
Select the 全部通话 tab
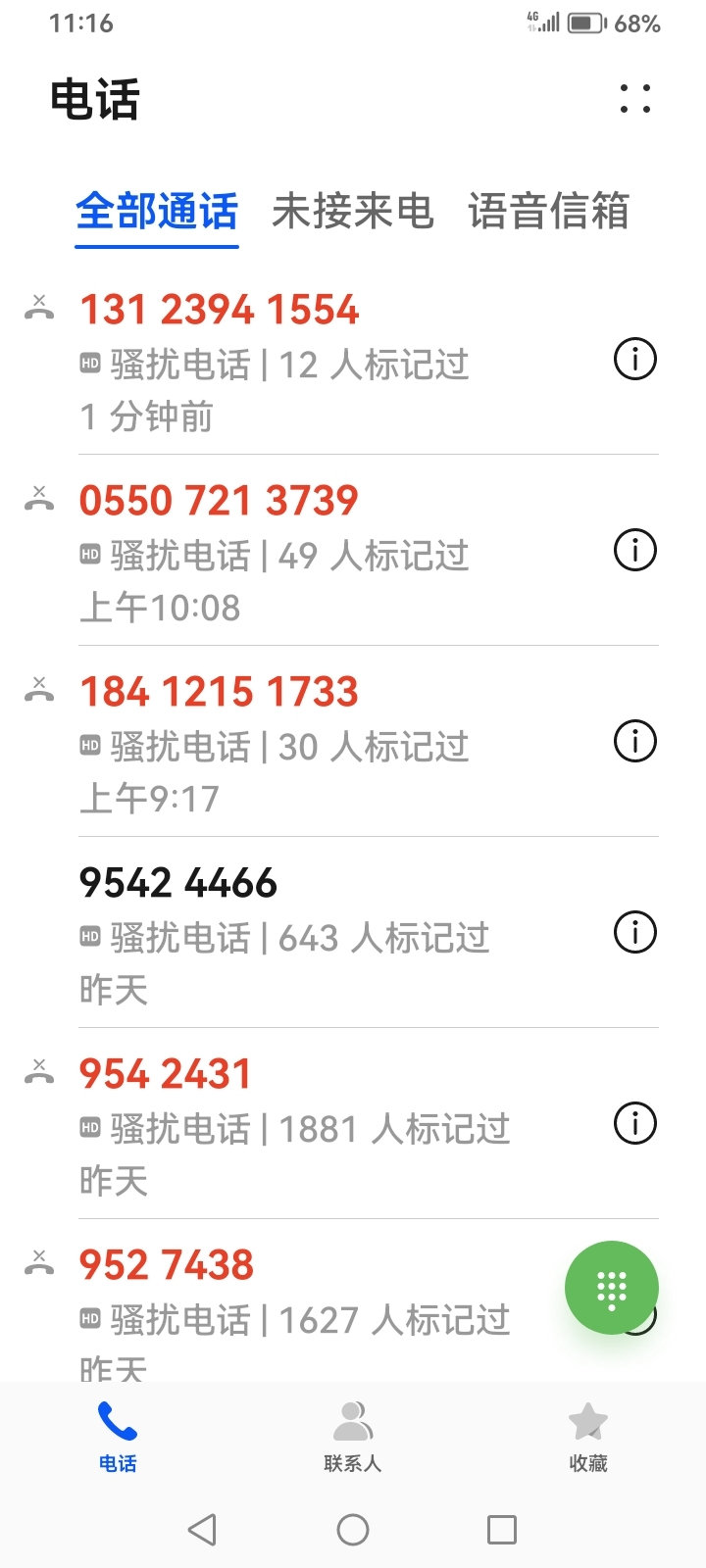pyautogui.click(x=157, y=211)
